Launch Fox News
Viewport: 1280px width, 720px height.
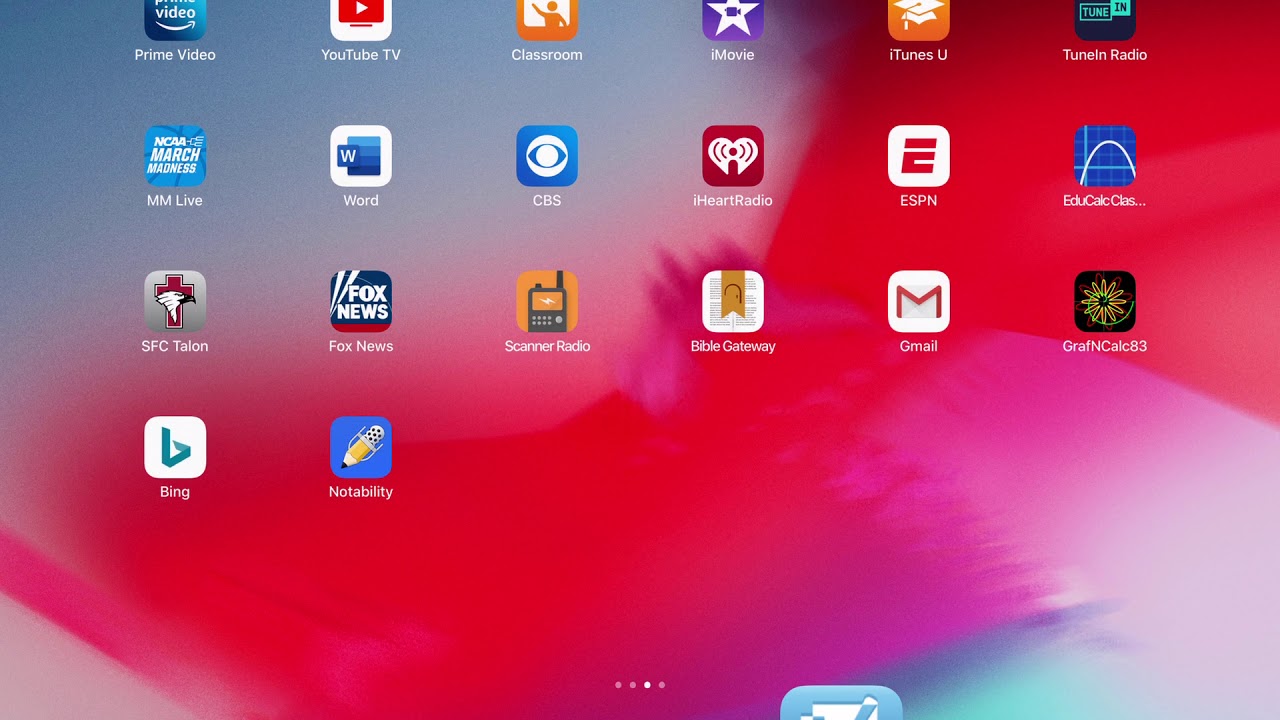[361, 301]
